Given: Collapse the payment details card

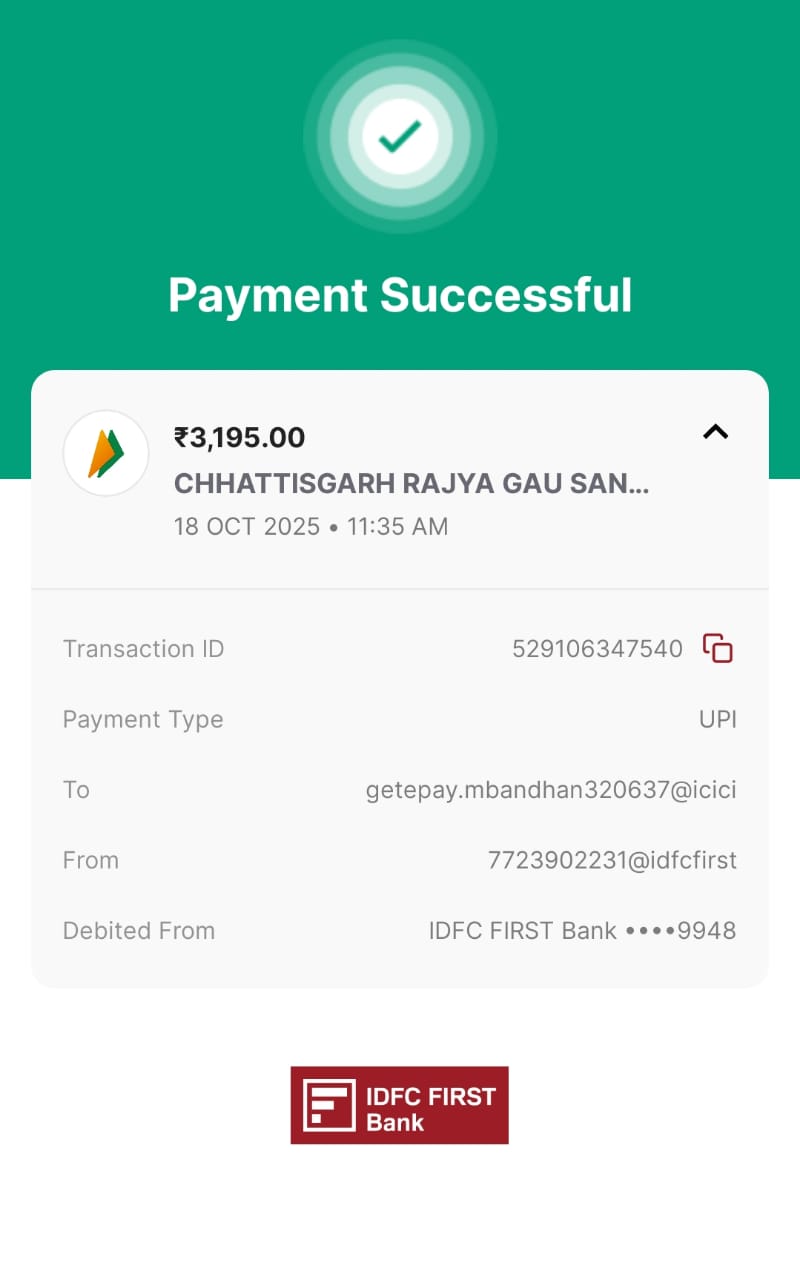Looking at the screenshot, I should (x=715, y=432).
